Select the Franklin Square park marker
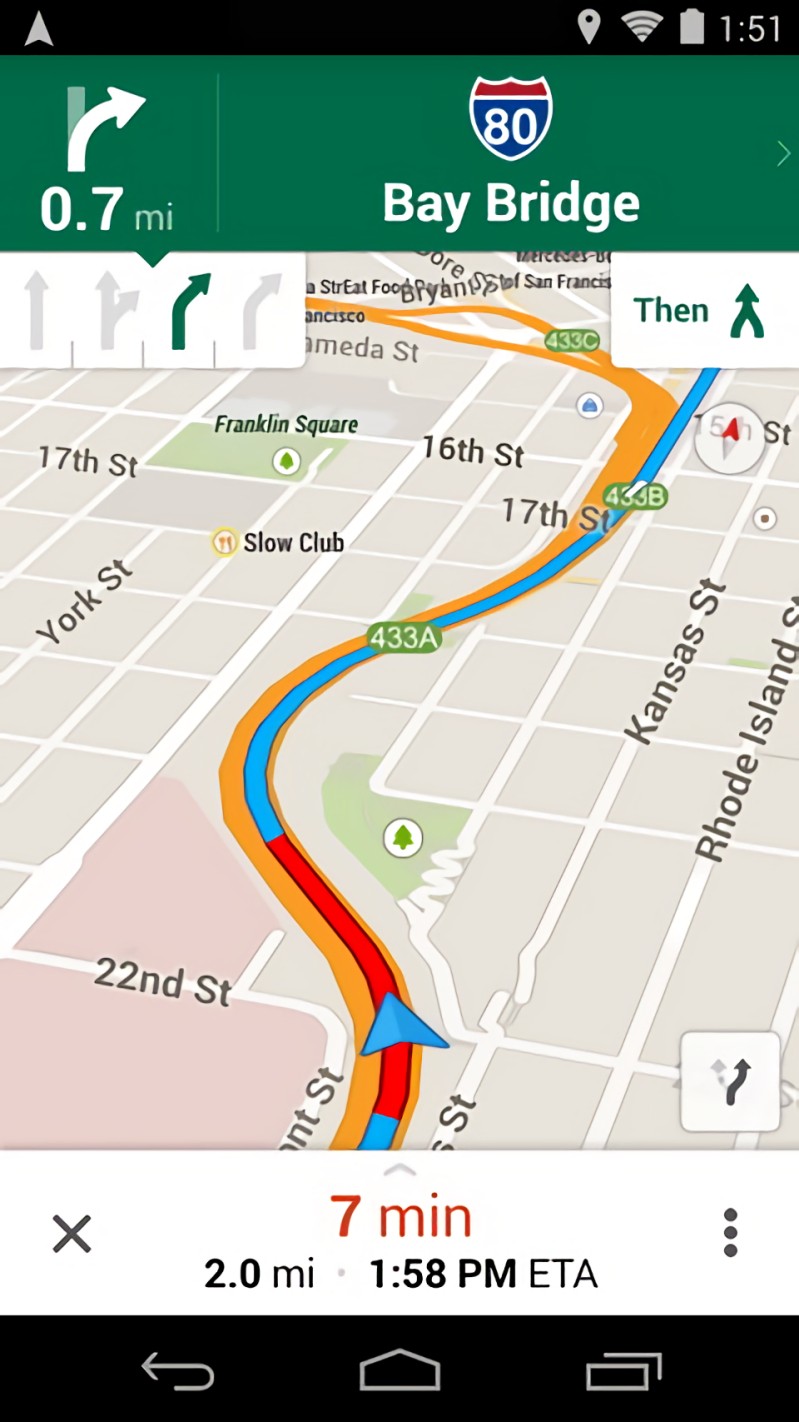 point(288,461)
